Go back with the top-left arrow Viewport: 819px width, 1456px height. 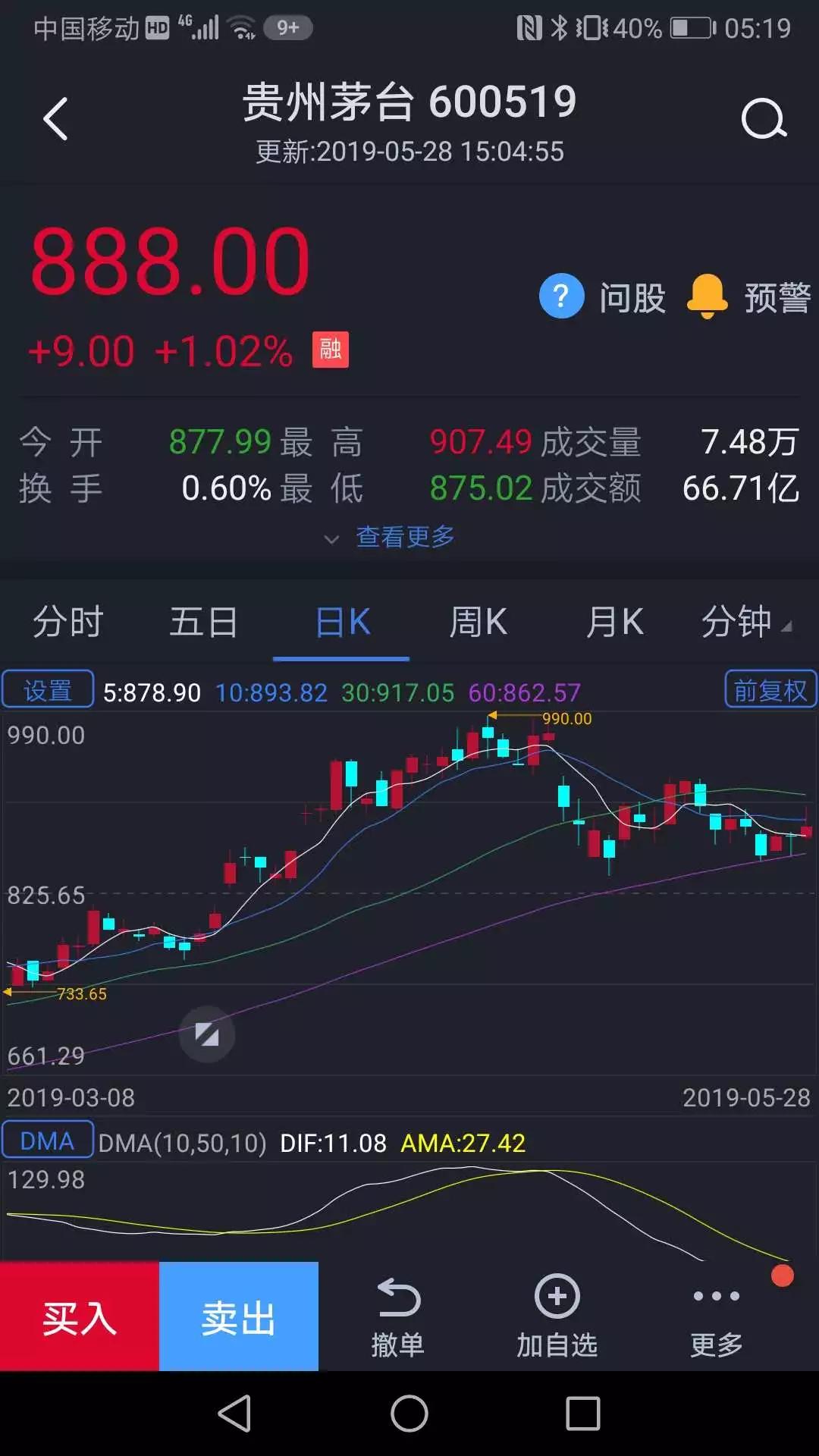click(55, 119)
